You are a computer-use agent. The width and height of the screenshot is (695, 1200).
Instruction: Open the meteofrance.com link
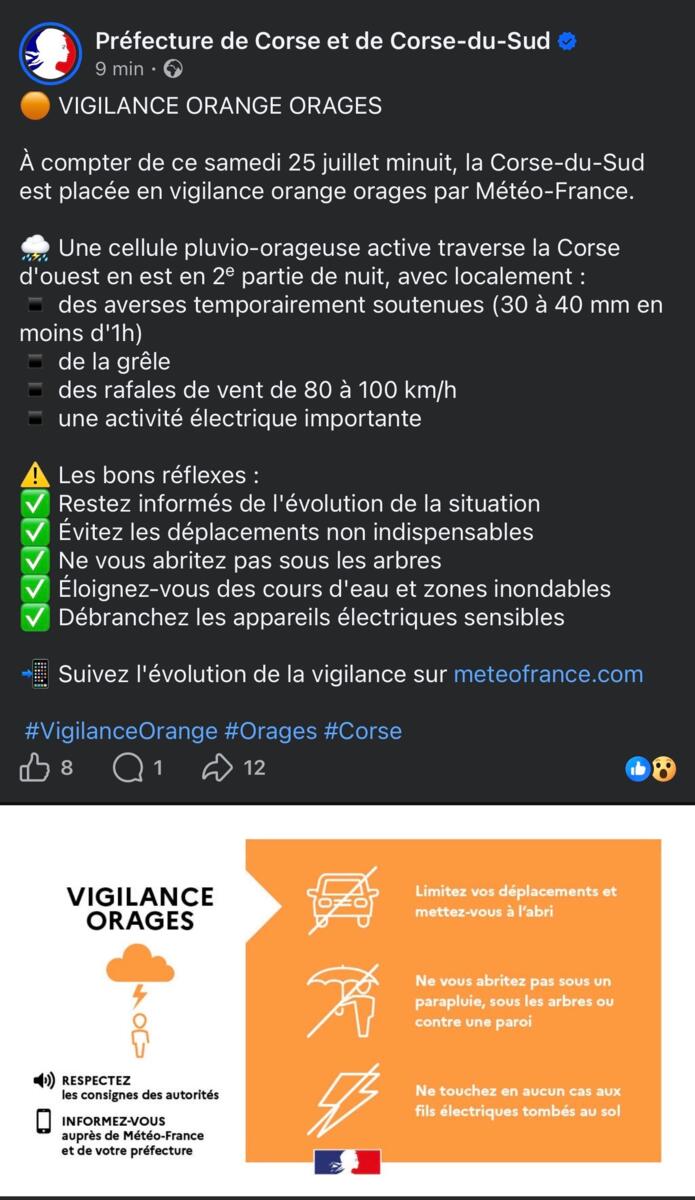coord(548,674)
